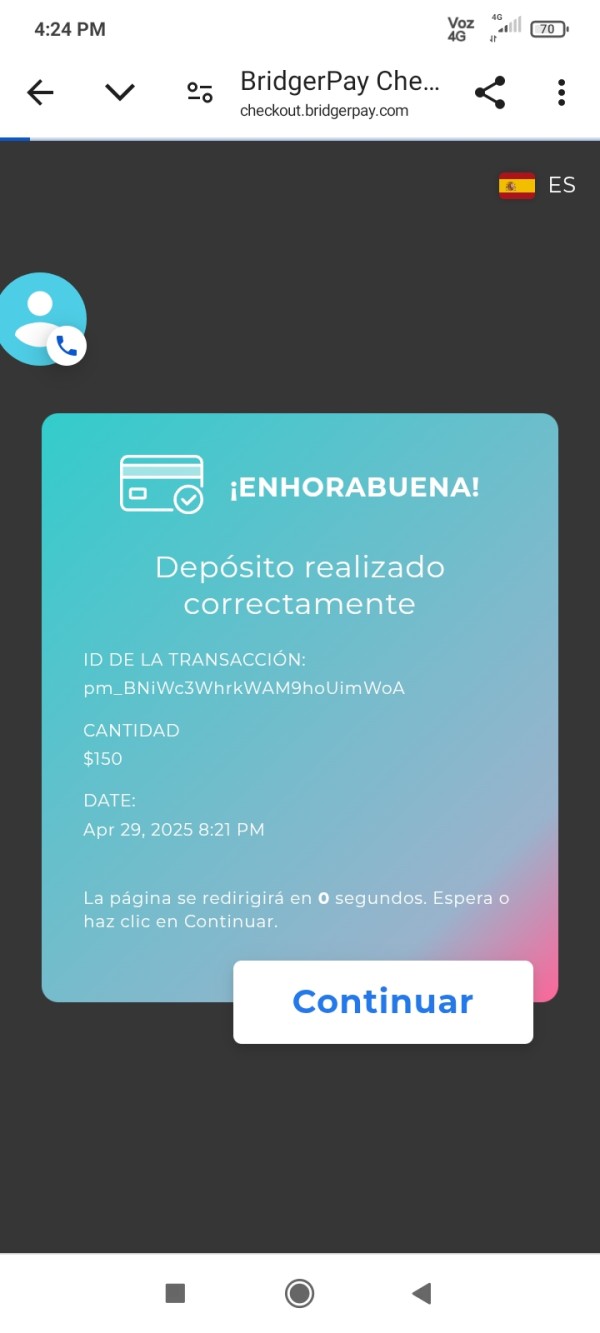The height and width of the screenshot is (1333, 600).
Task: Minimize the tab with the down chevron
Action: [120, 93]
